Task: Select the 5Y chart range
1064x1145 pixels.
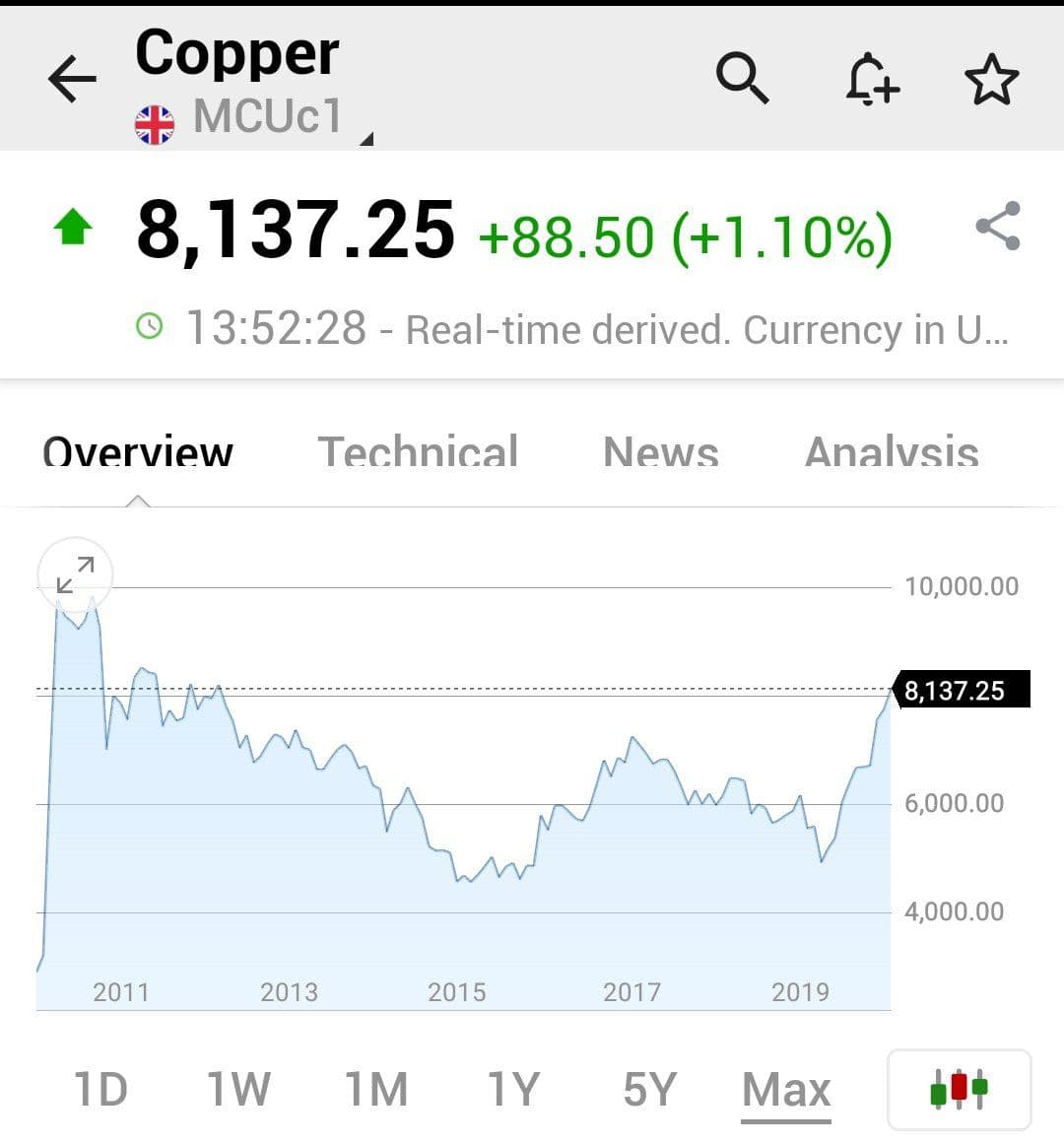Action: (650, 1089)
